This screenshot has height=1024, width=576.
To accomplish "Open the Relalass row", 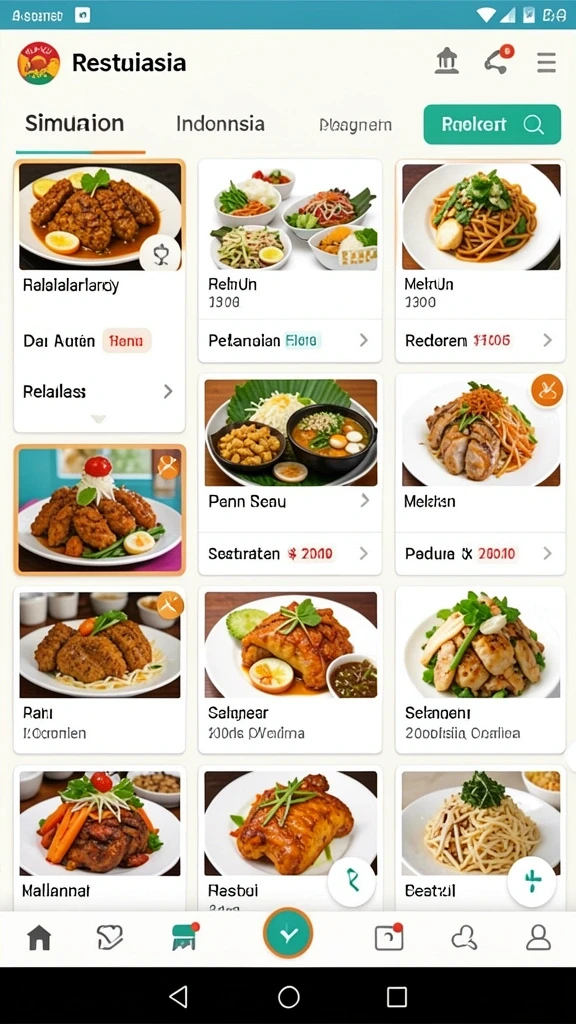I will click(99, 391).
